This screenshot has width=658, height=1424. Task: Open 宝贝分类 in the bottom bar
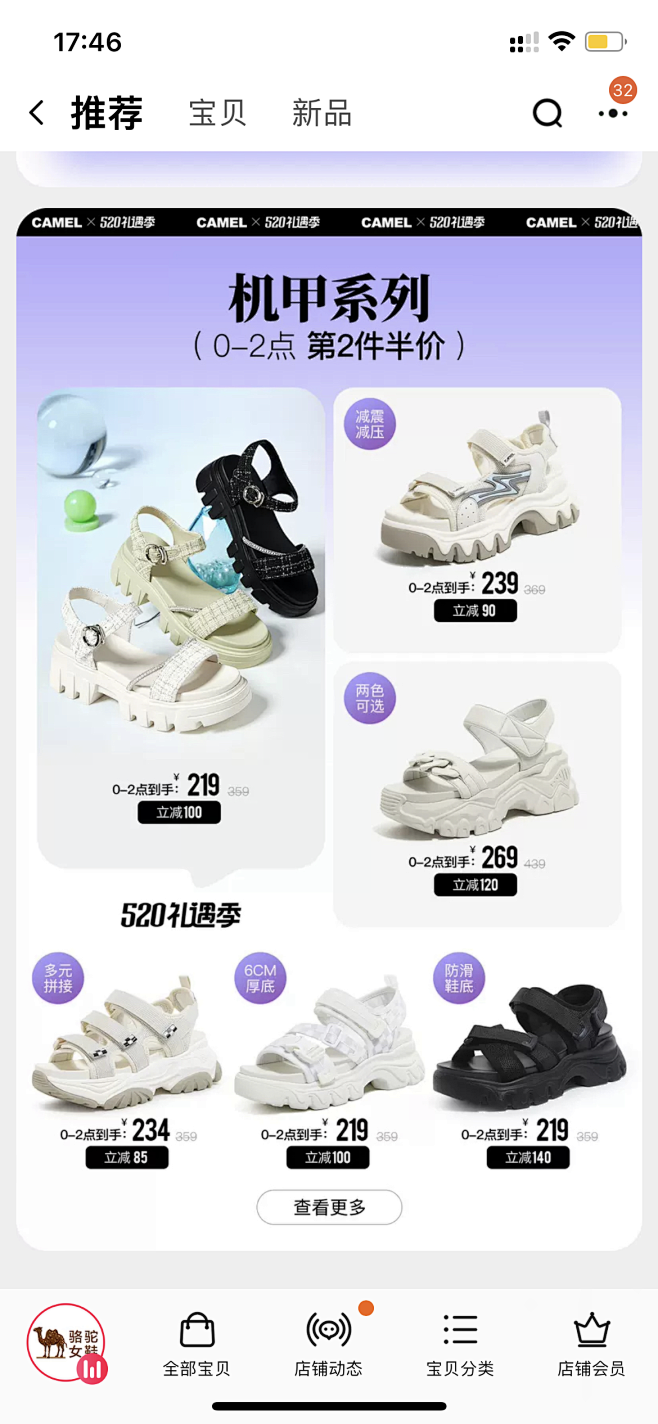[460, 1345]
